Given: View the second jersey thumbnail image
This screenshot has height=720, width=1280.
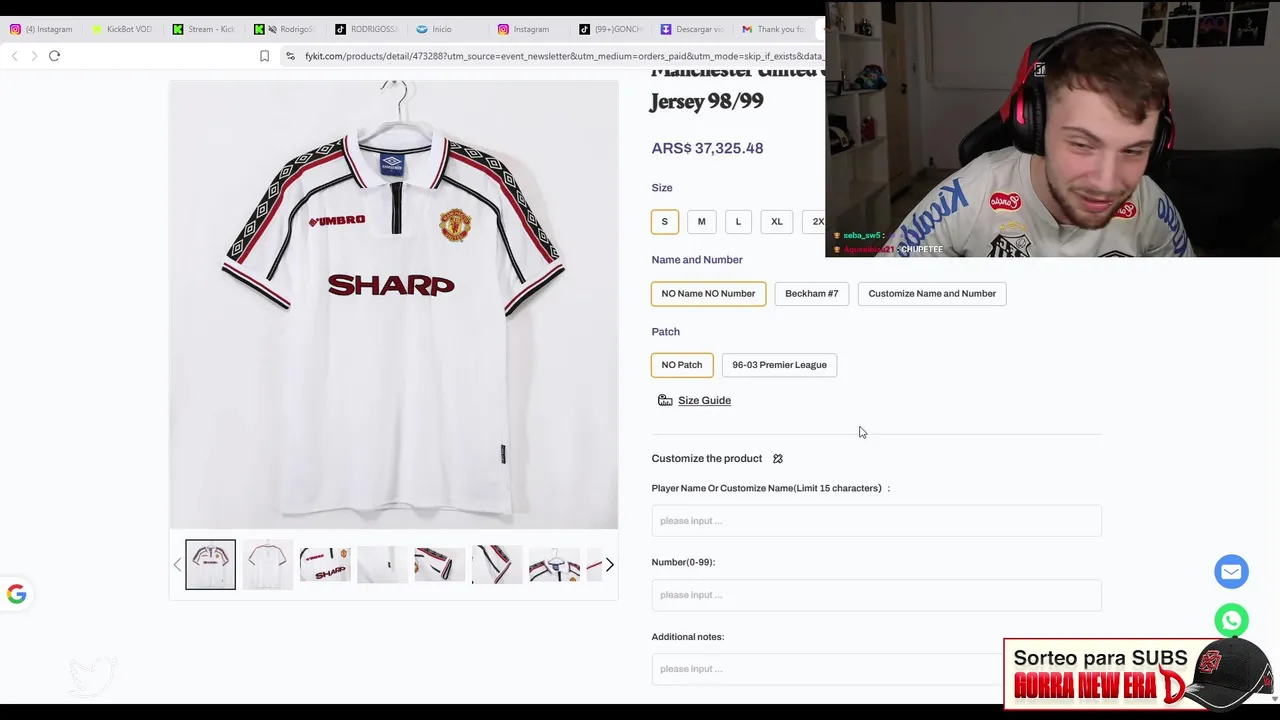Looking at the screenshot, I should 268,565.
